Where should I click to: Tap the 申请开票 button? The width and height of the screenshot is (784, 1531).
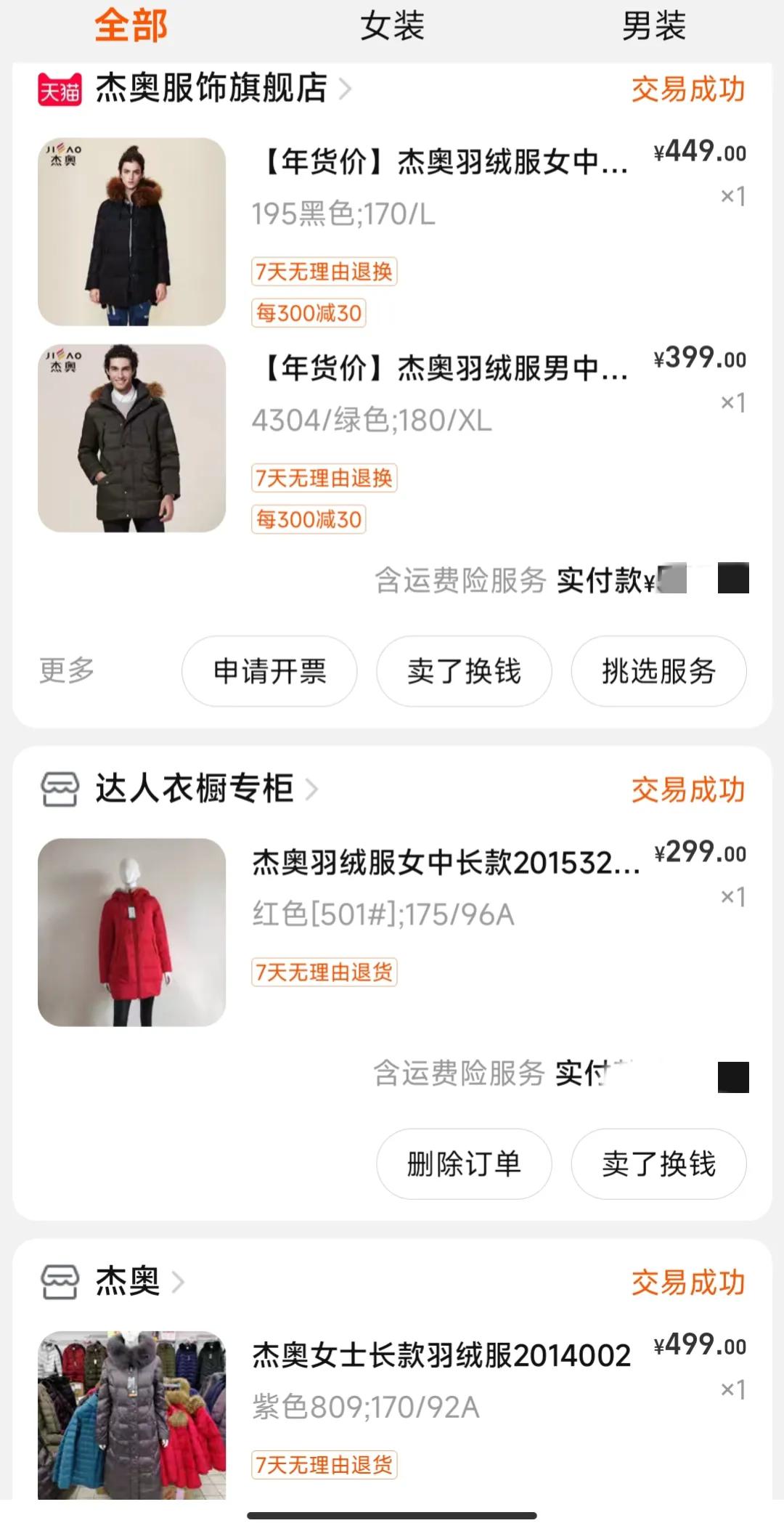270,672
